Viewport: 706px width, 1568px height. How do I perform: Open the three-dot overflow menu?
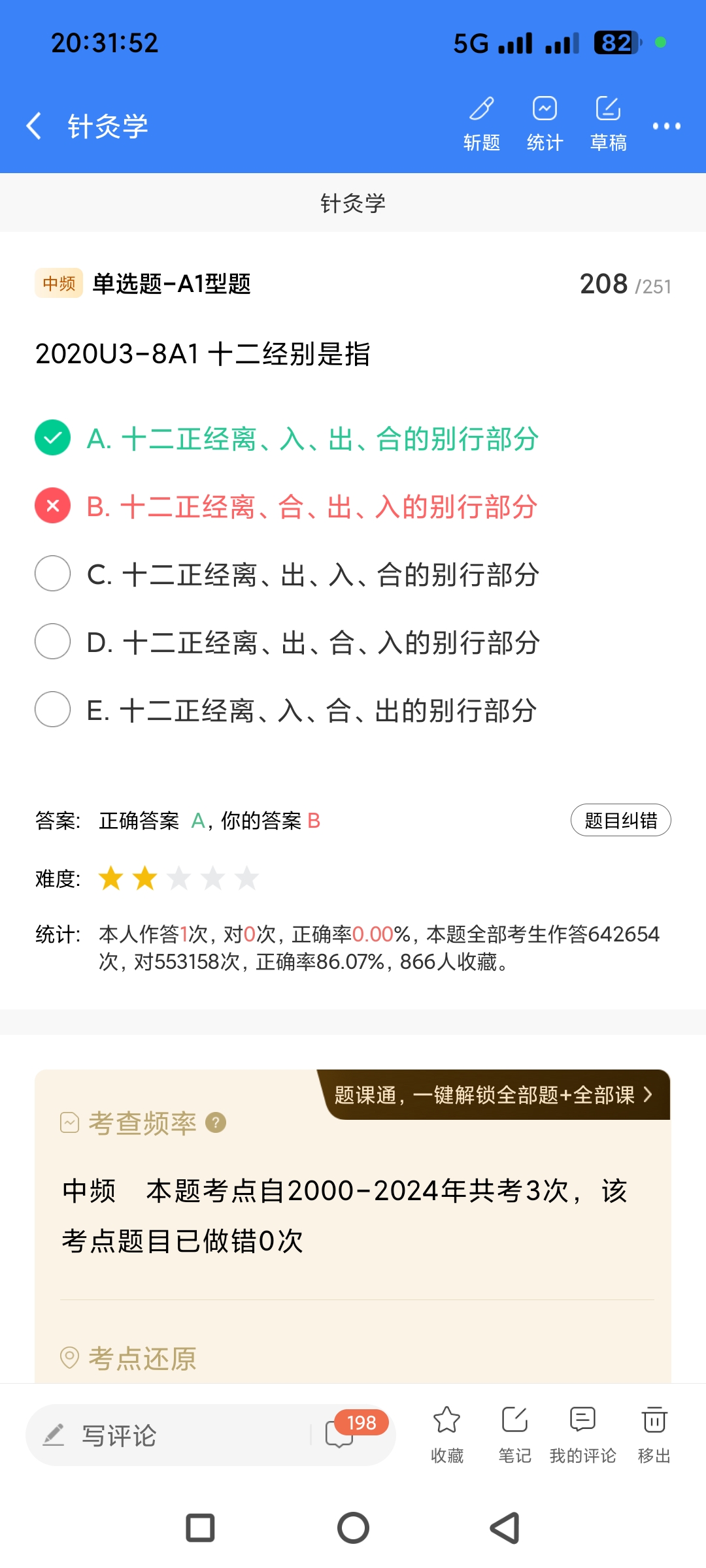click(x=666, y=126)
